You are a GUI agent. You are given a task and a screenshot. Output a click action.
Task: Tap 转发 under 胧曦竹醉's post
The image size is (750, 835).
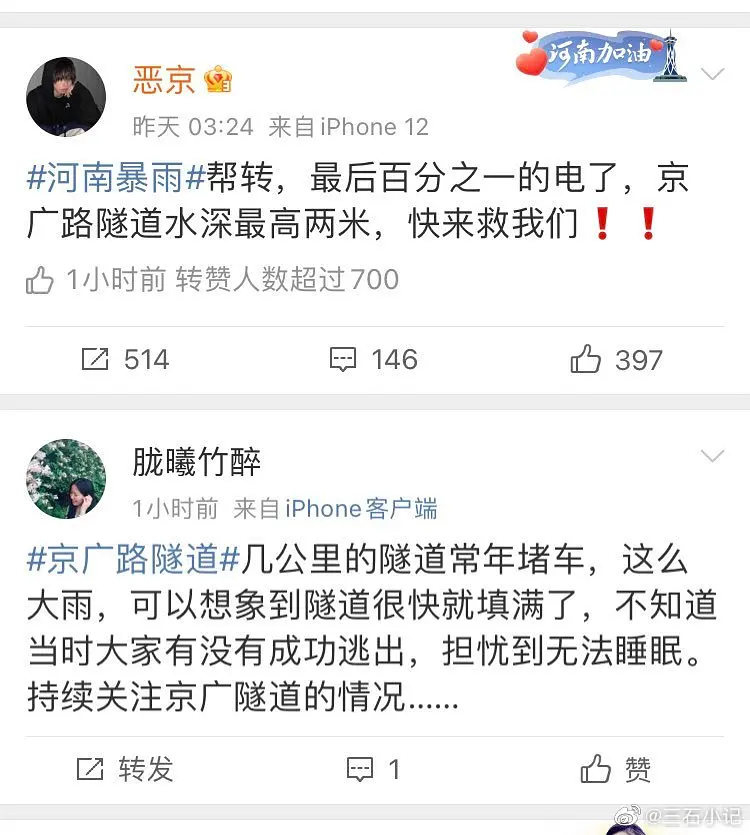(125, 768)
